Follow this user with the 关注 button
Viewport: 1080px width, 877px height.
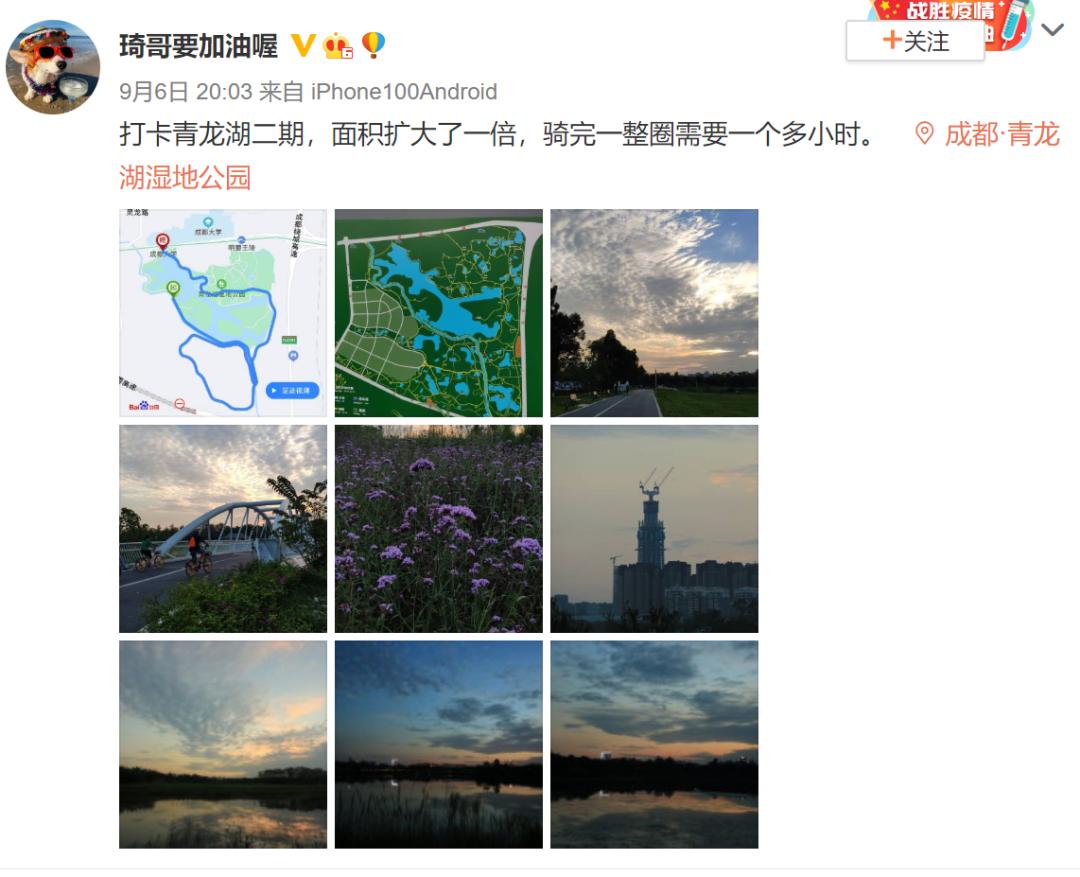915,41
